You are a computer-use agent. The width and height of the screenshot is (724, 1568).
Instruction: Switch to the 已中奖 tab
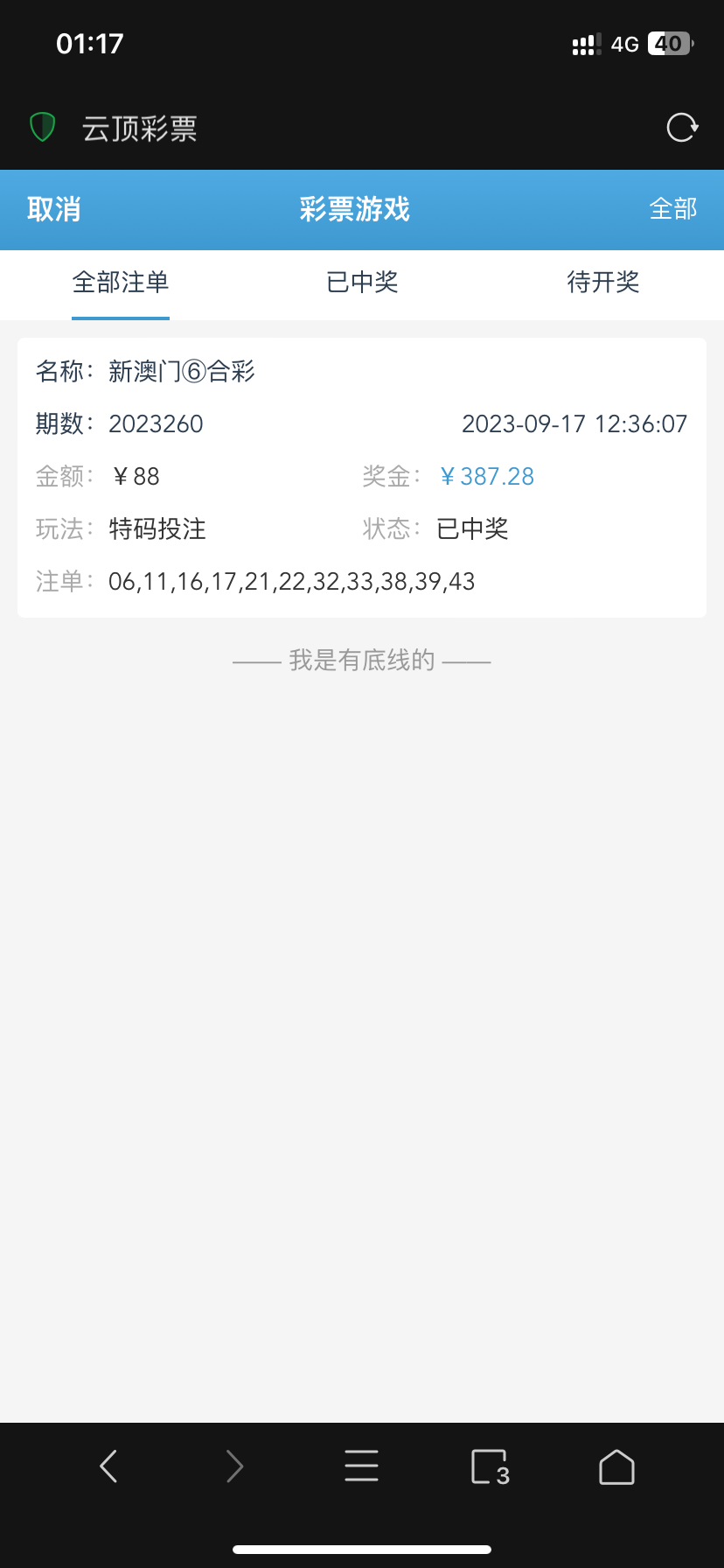pos(362,283)
